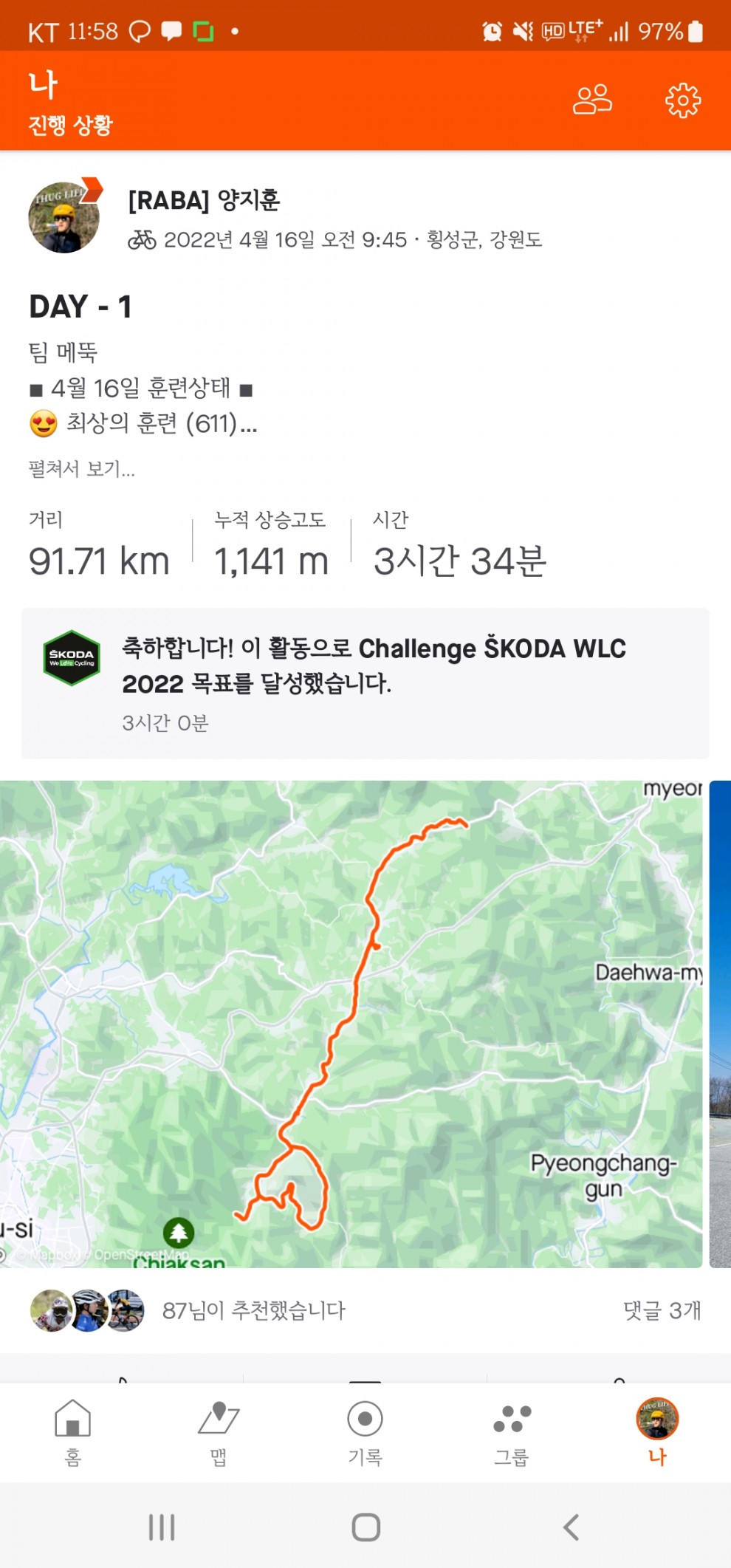731x1568 pixels.
Task: Switch to the 맵 tab
Action: click(x=219, y=1433)
